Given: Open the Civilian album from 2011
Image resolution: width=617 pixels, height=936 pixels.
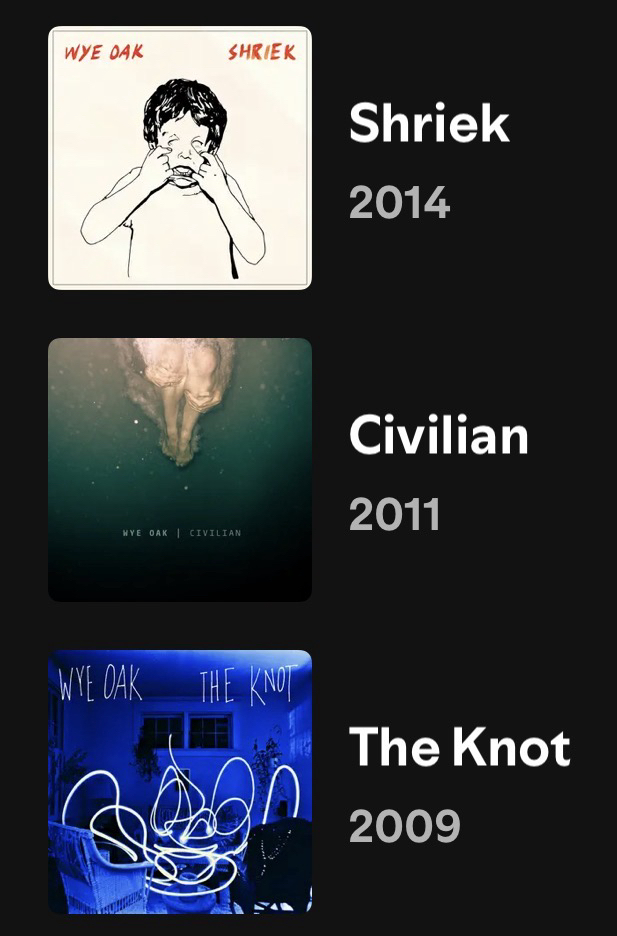Looking at the screenshot, I should [180, 470].
